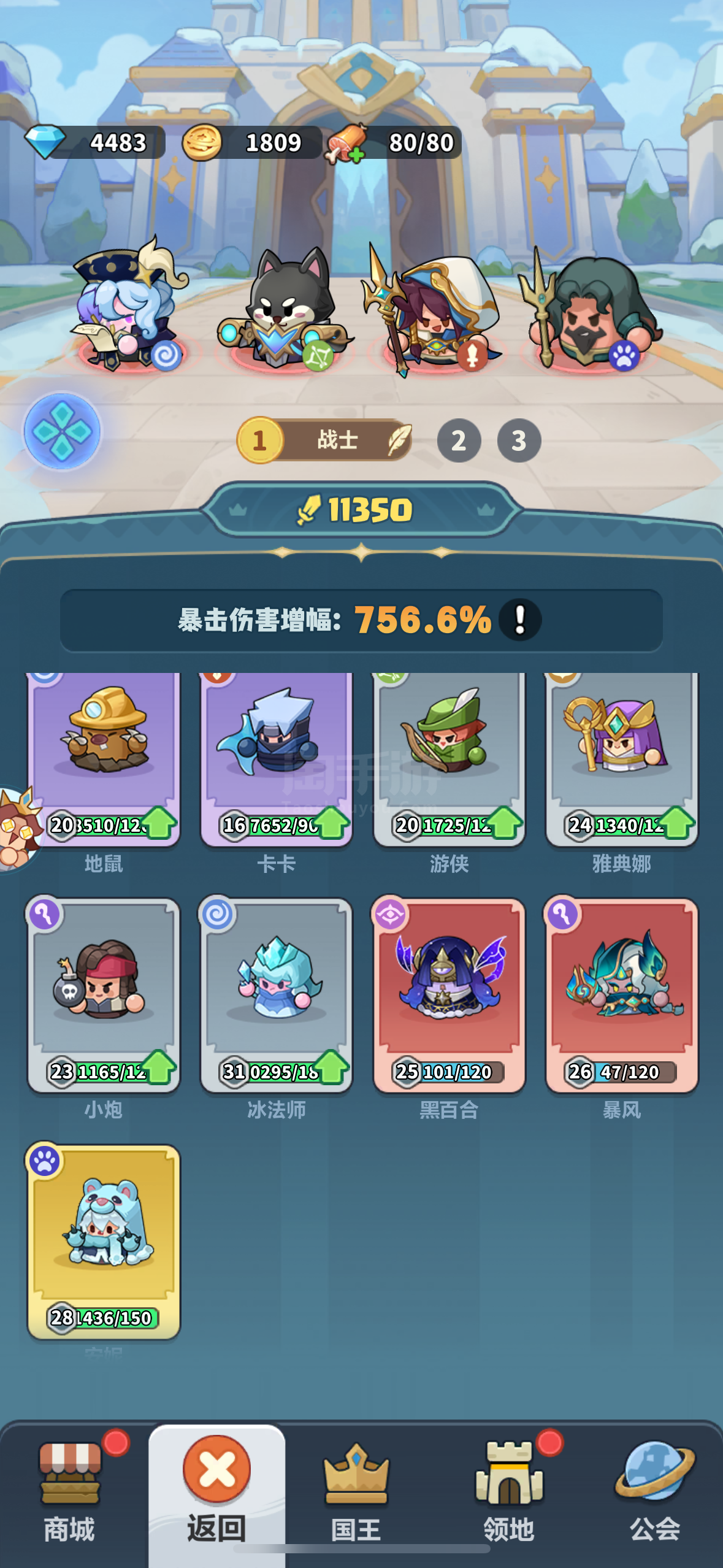Choose the 游侠 hero card
The height and width of the screenshot is (1568, 723).
click(x=449, y=759)
